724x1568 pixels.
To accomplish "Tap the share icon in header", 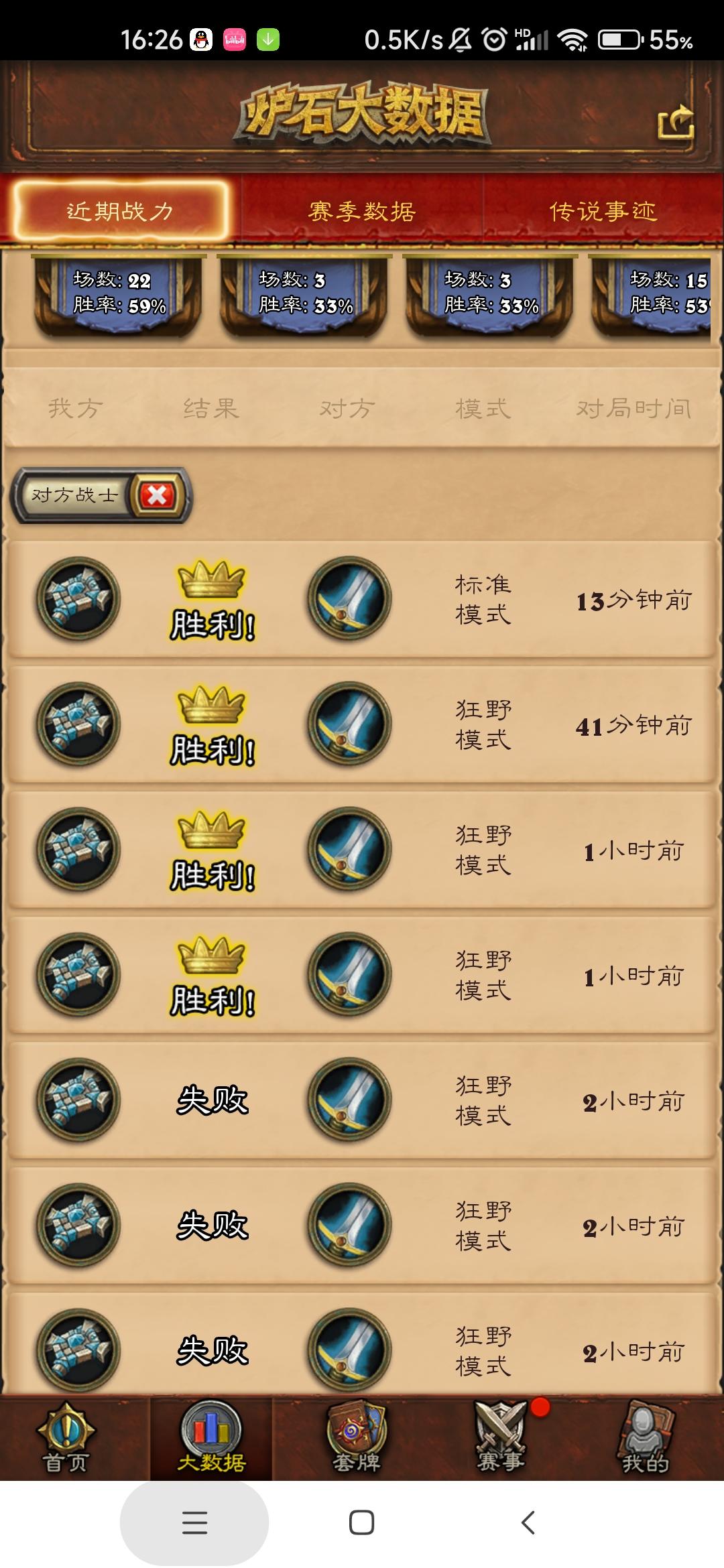I will (675, 123).
